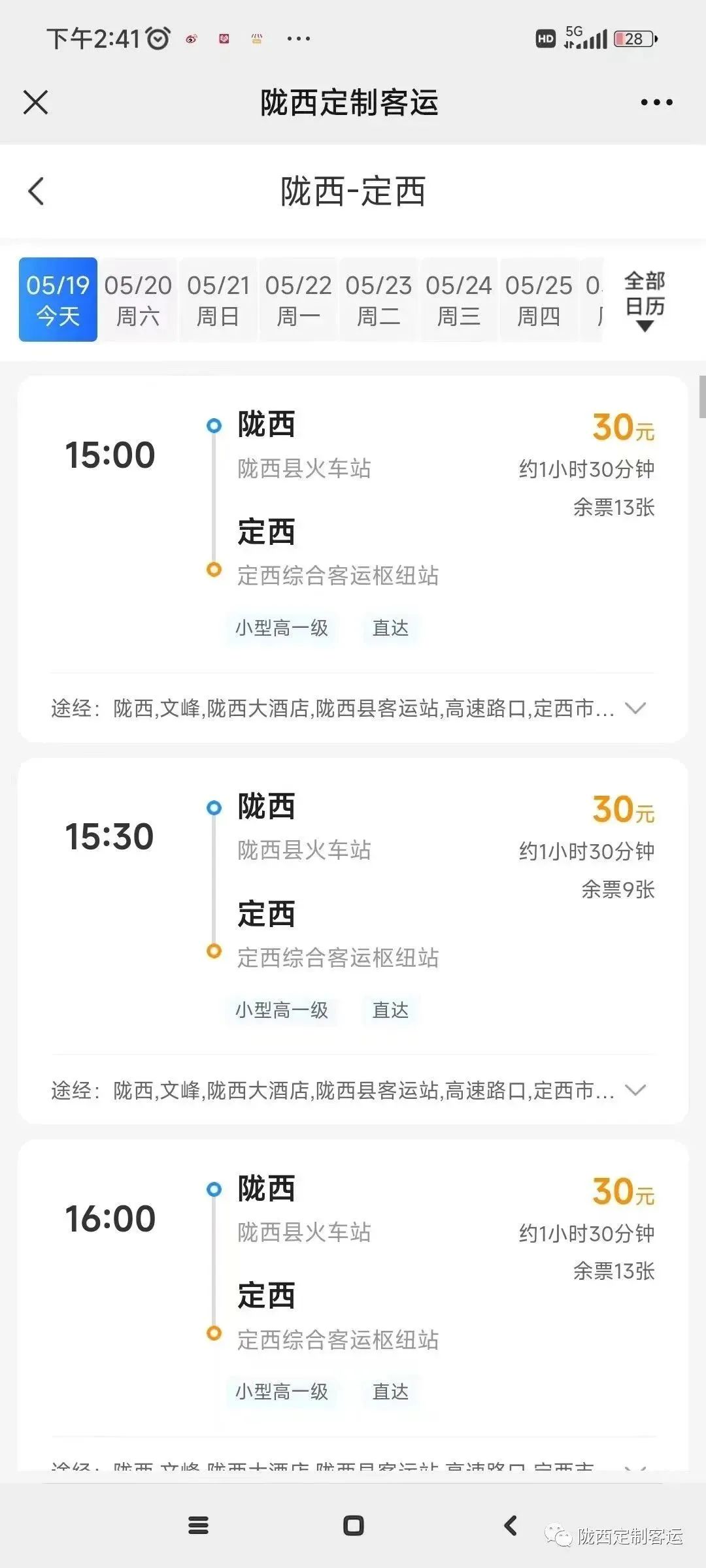Open the three-dot overflow menu

[x=656, y=103]
